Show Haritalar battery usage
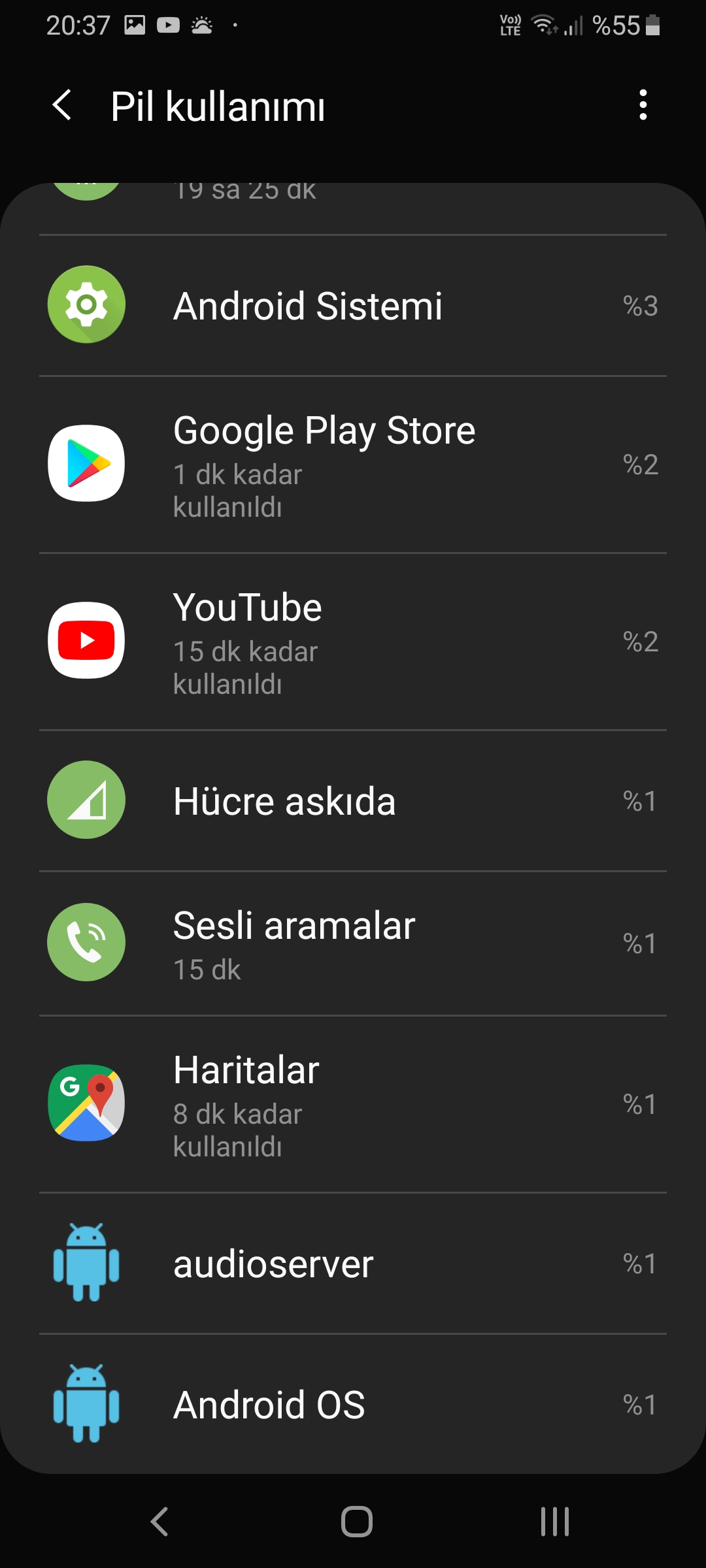The width and height of the screenshot is (706, 1568). point(353,1104)
